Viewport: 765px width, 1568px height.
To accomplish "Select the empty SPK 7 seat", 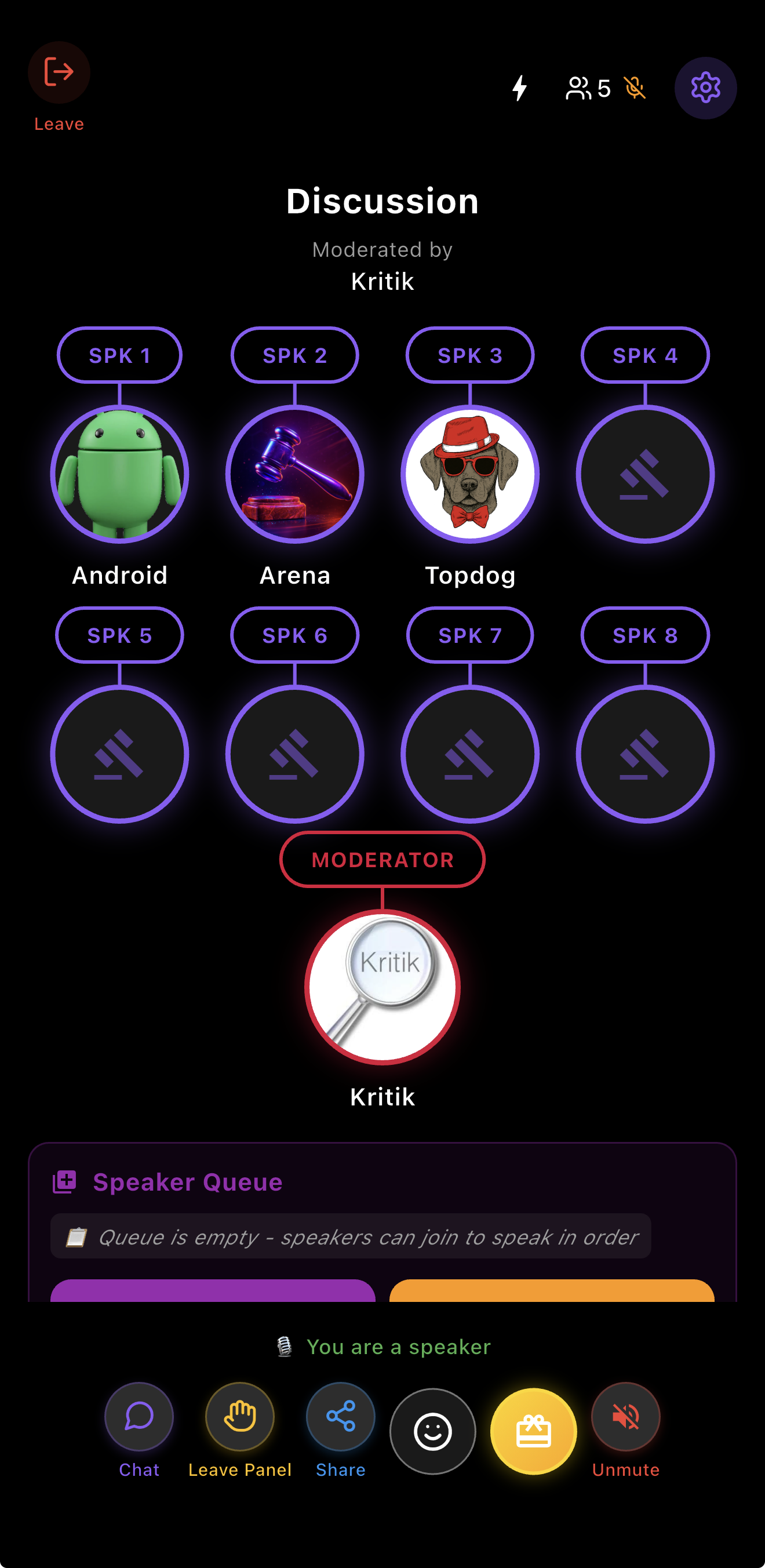I will 470,754.
